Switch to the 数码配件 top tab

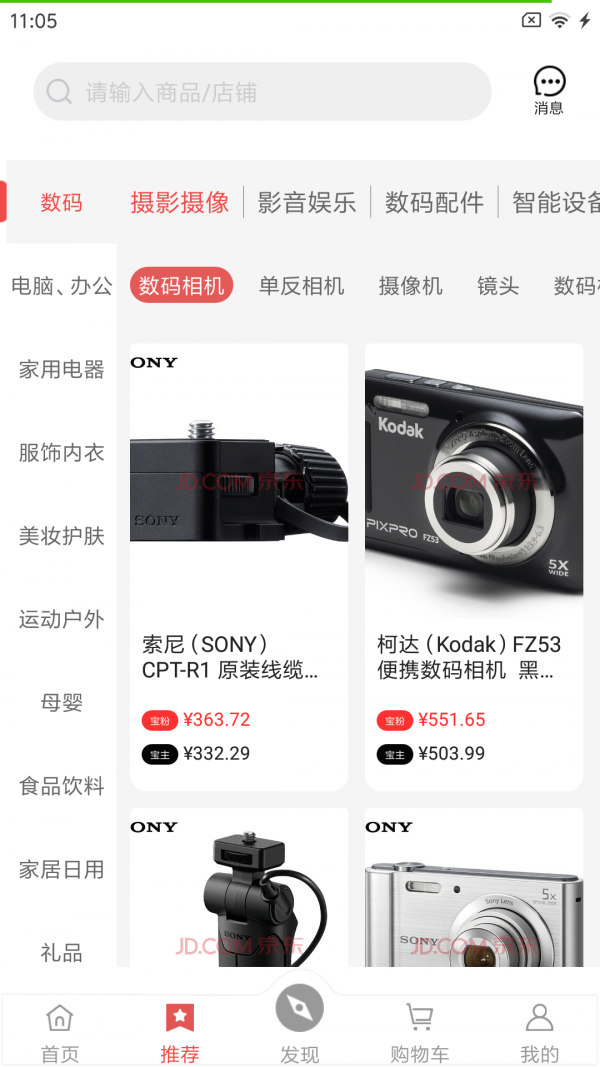pyautogui.click(x=434, y=202)
